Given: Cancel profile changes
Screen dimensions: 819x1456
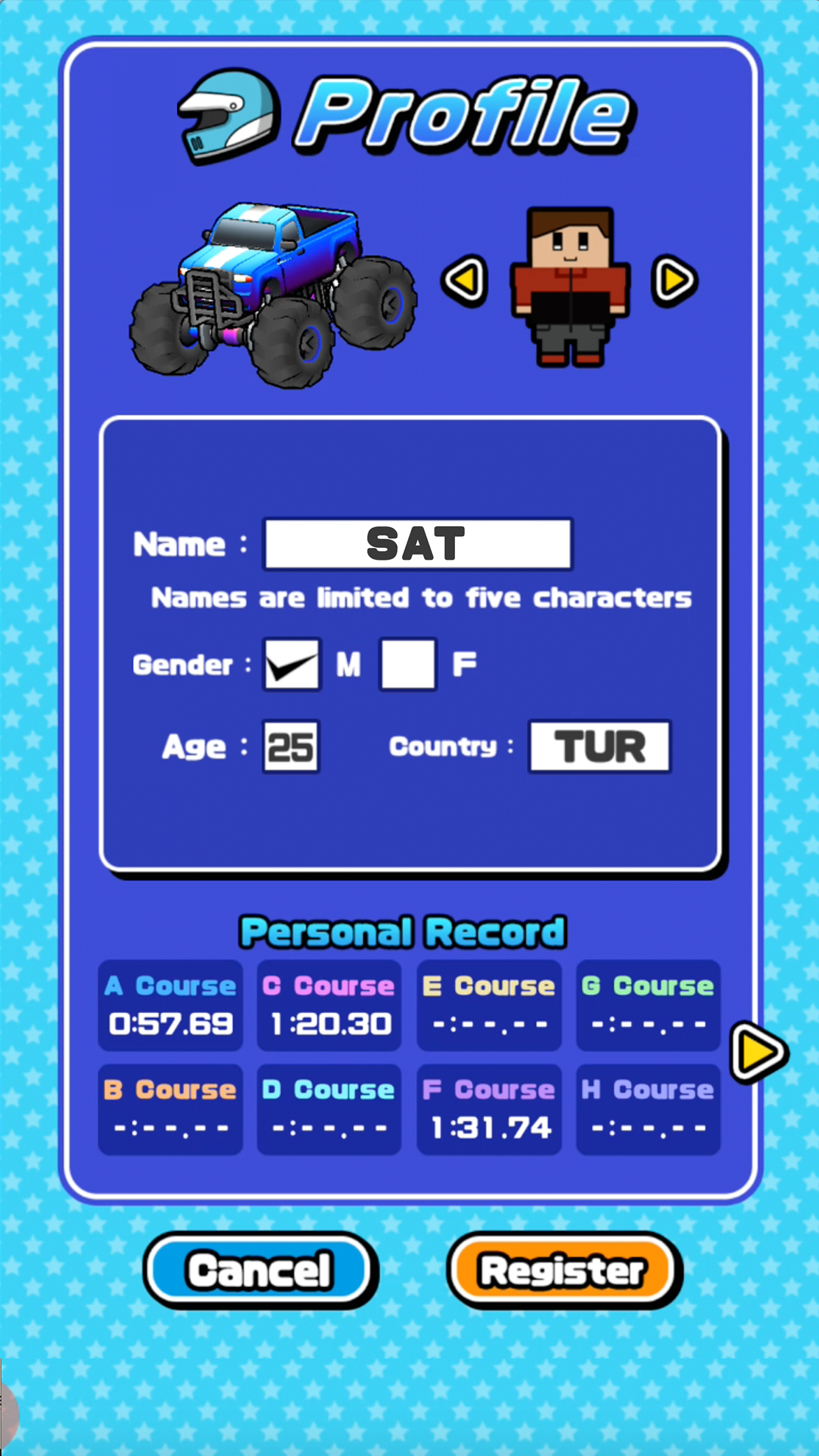Looking at the screenshot, I should pos(260,1269).
